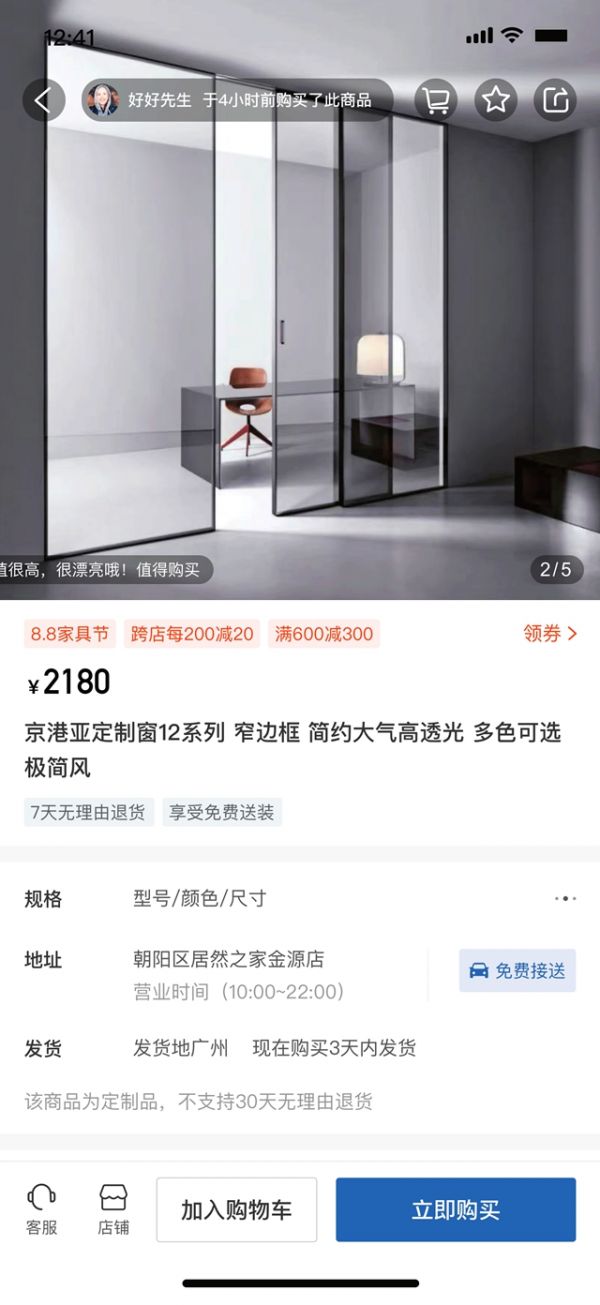The height and width of the screenshot is (1305, 600).
Task: Tap 加入购物车 to add to cart
Action: coord(236,1209)
